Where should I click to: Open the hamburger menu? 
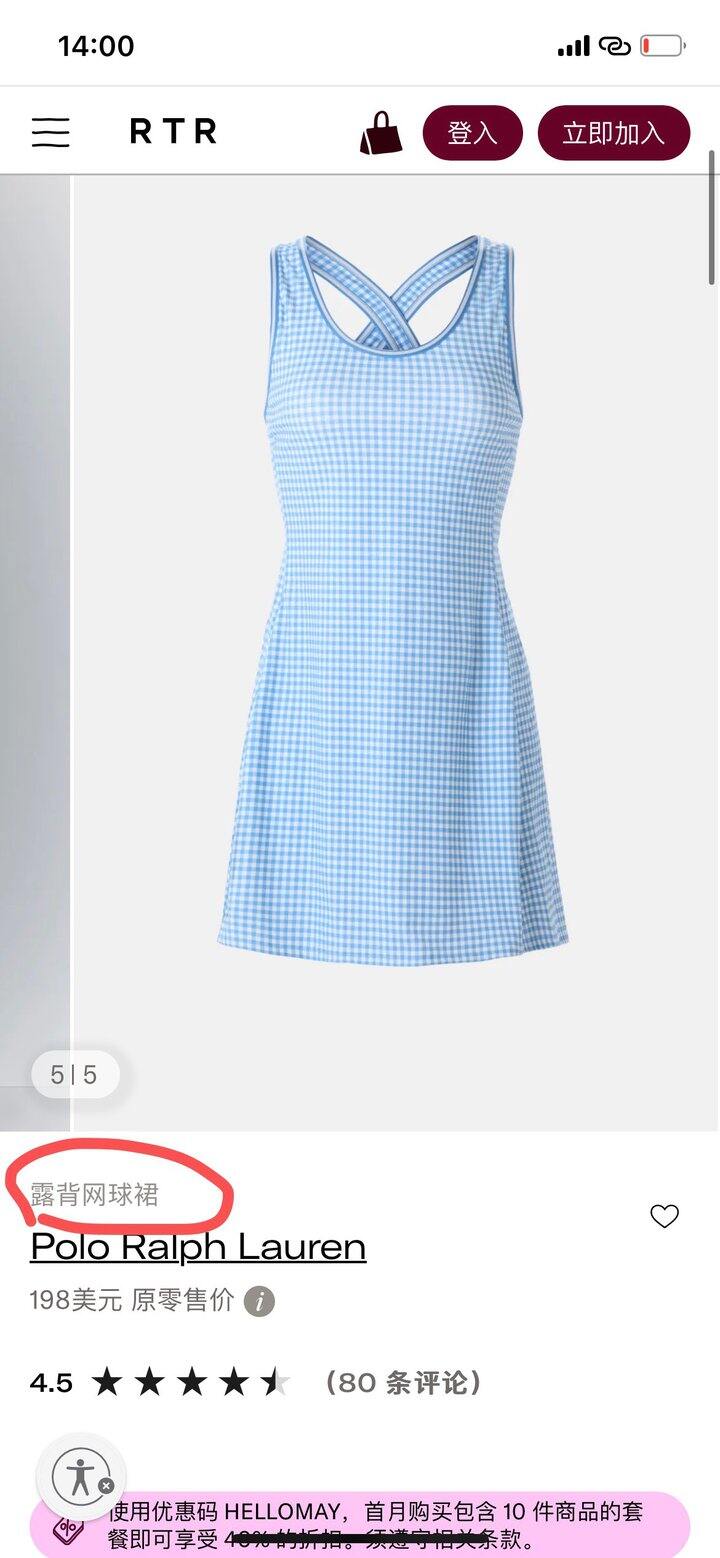50,132
